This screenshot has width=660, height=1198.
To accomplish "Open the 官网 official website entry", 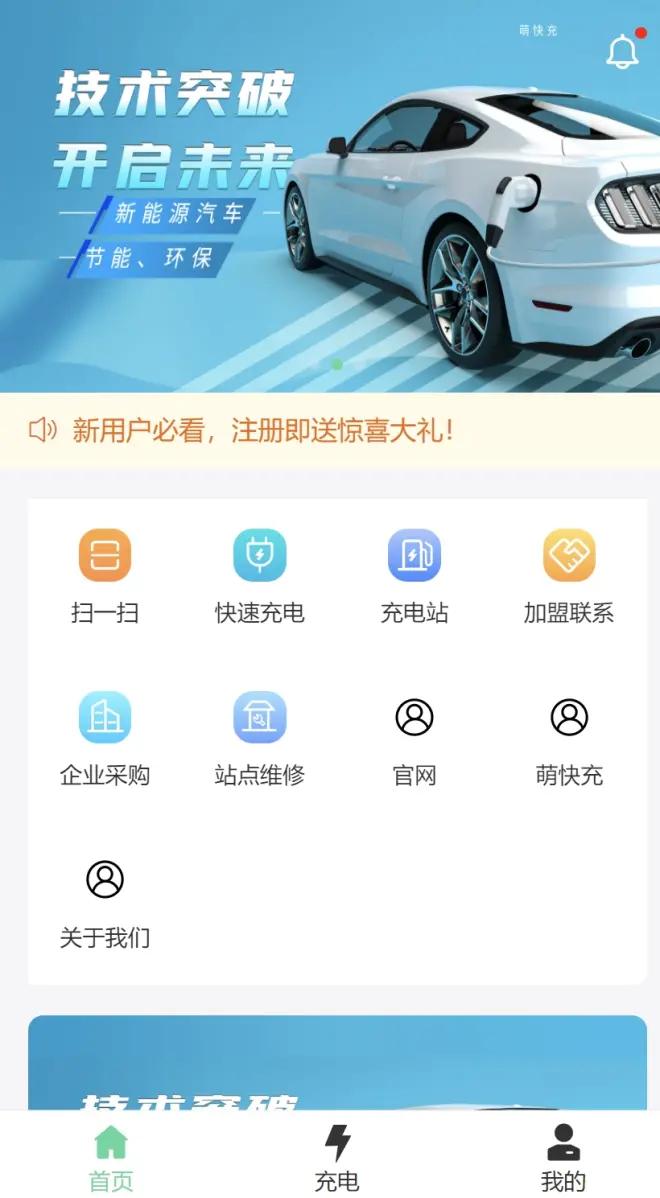I will tap(414, 738).
